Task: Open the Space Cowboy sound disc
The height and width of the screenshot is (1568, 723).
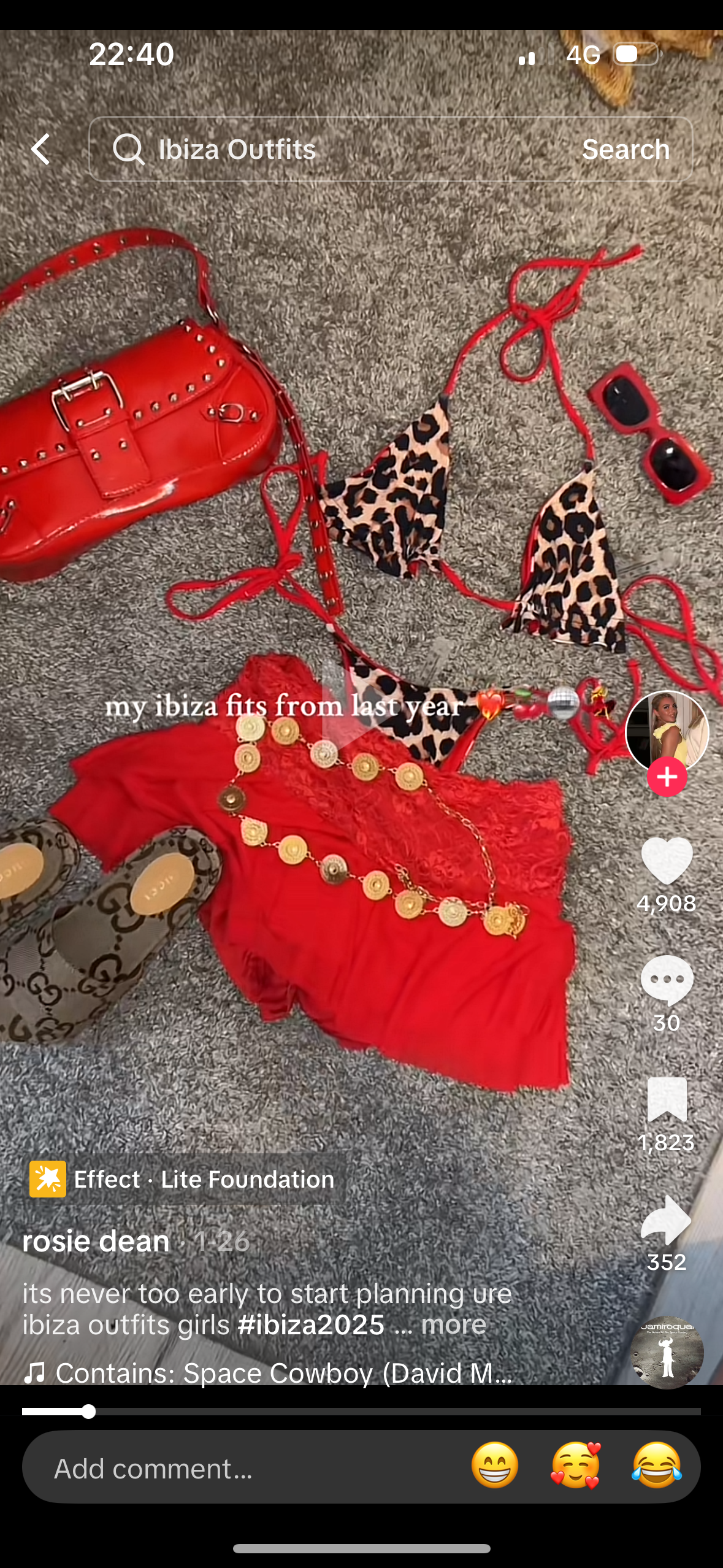Action: (x=667, y=1352)
